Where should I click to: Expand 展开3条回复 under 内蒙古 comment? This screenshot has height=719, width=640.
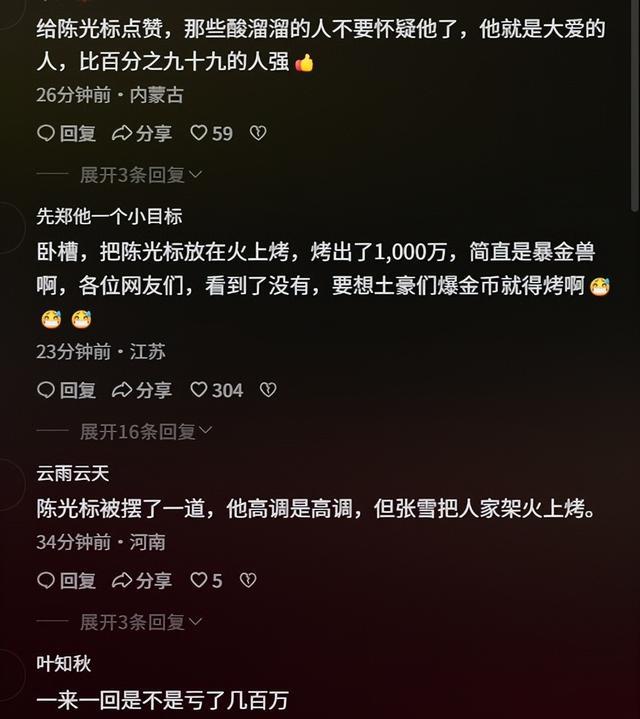(140, 175)
